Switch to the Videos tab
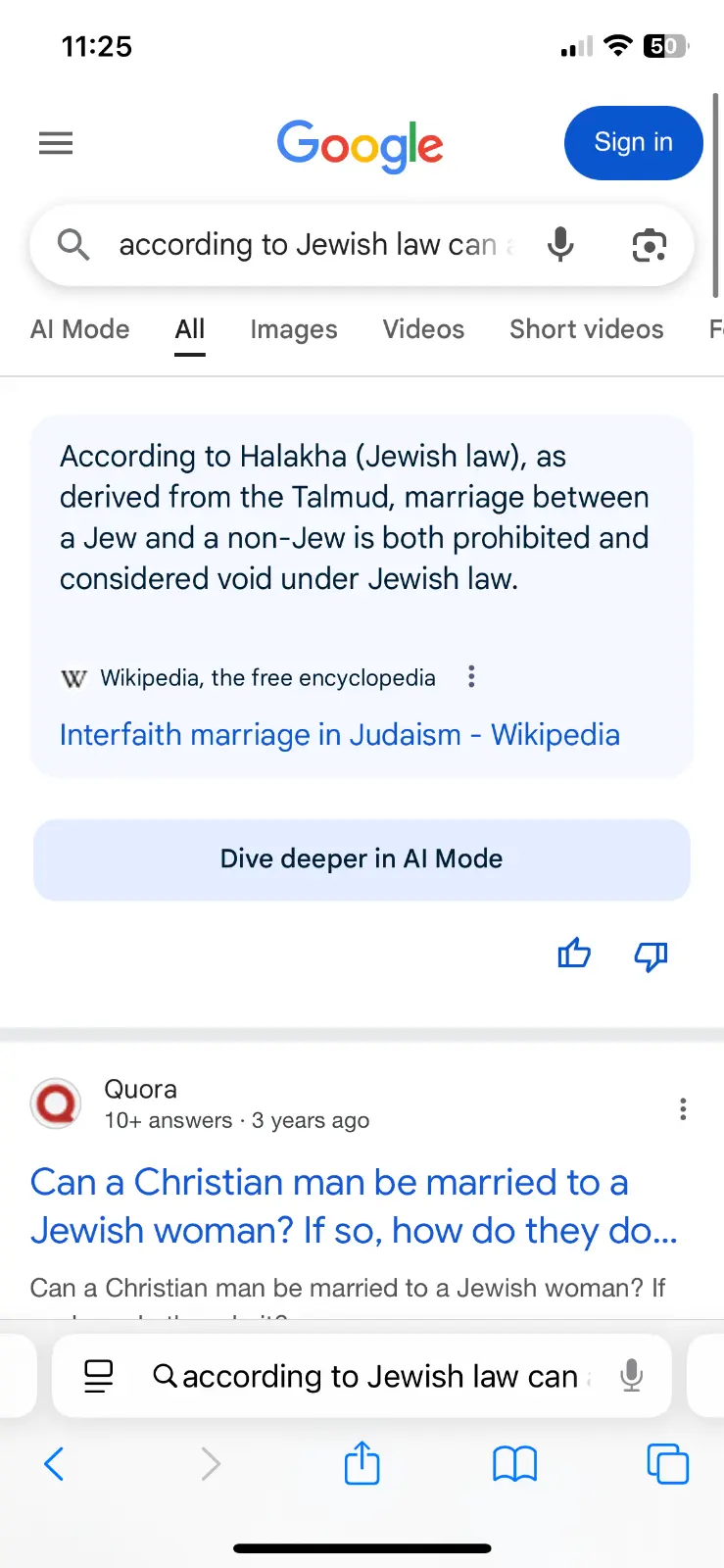Viewport: 724px width, 1568px height. (423, 329)
